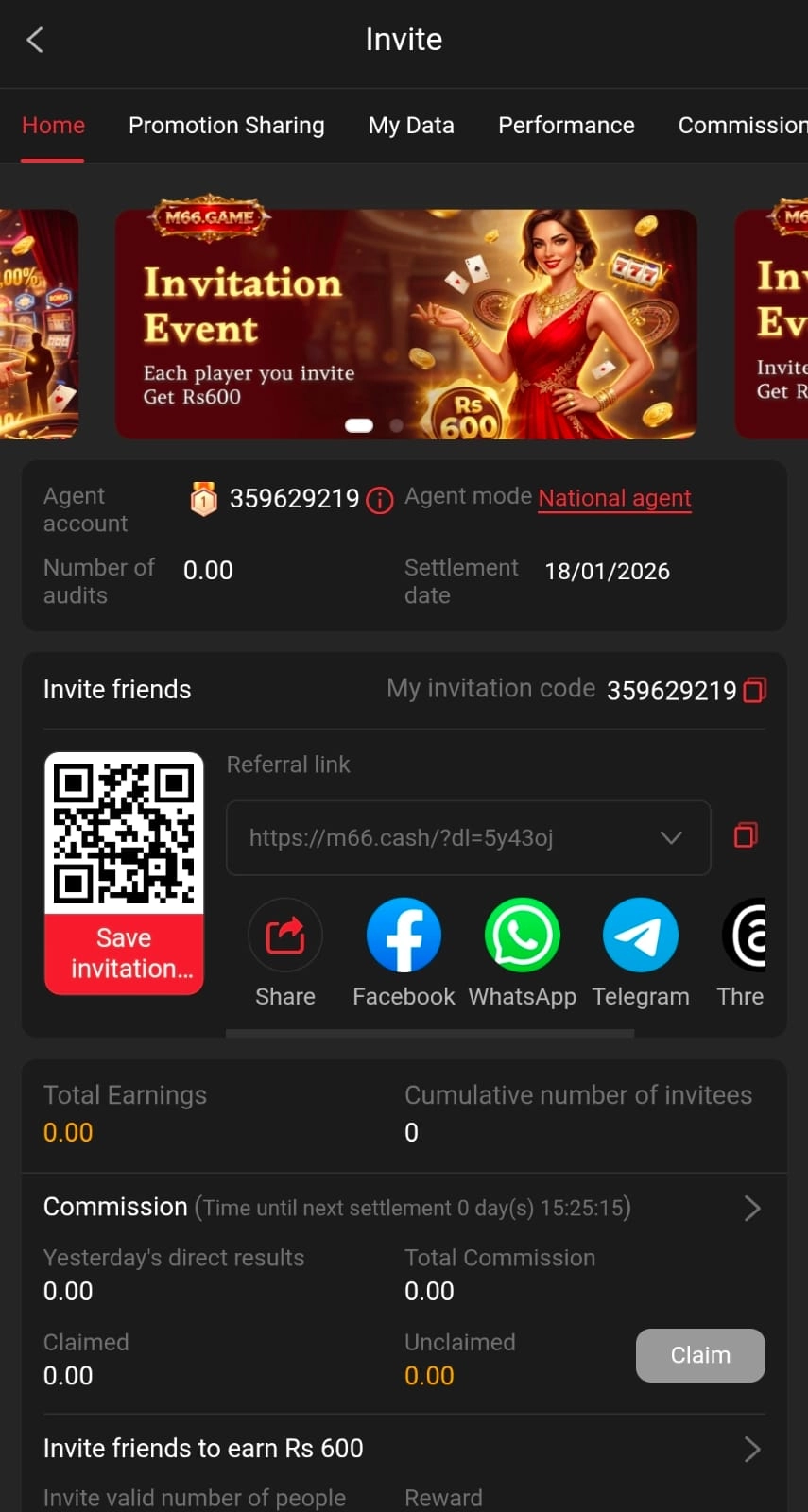Open the National agent link
This screenshot has height=1512, width=808.
[614, 498]
